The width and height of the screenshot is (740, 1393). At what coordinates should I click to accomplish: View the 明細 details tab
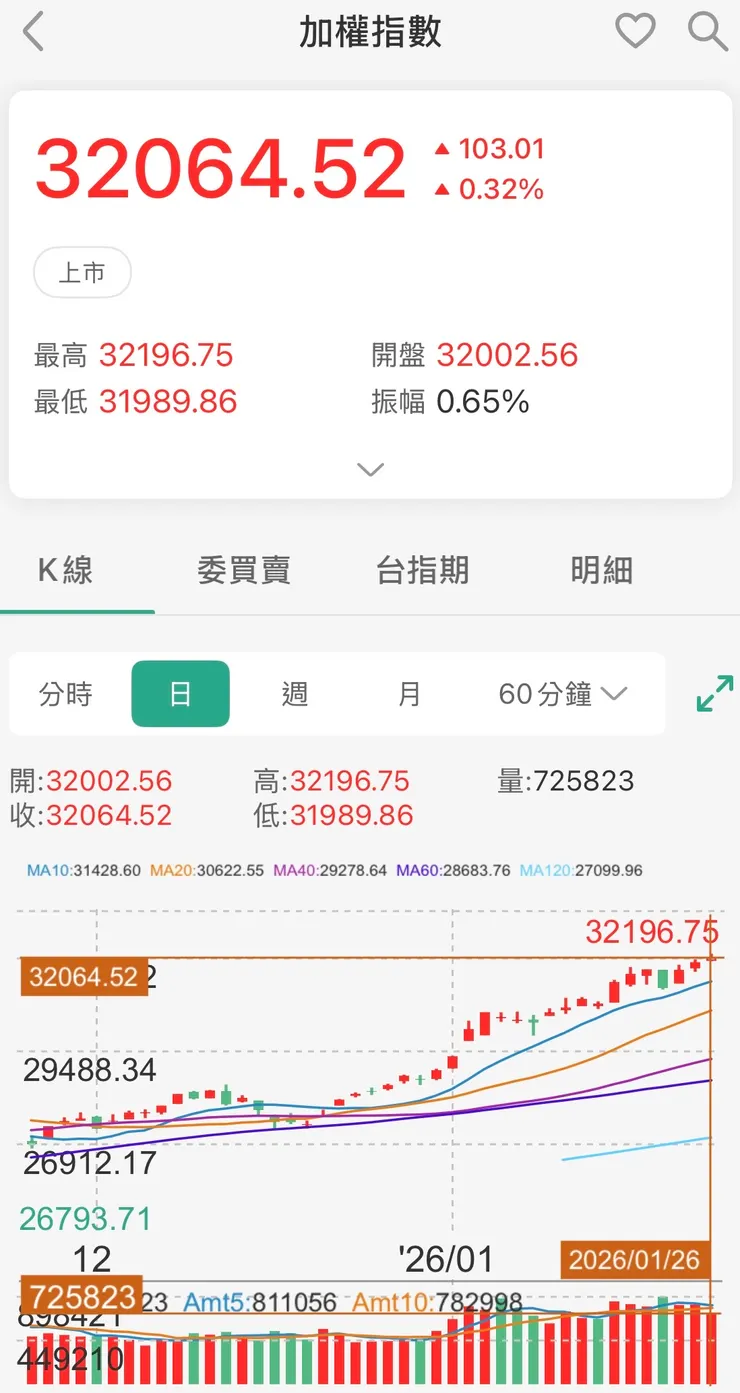(x=600, y=569)
